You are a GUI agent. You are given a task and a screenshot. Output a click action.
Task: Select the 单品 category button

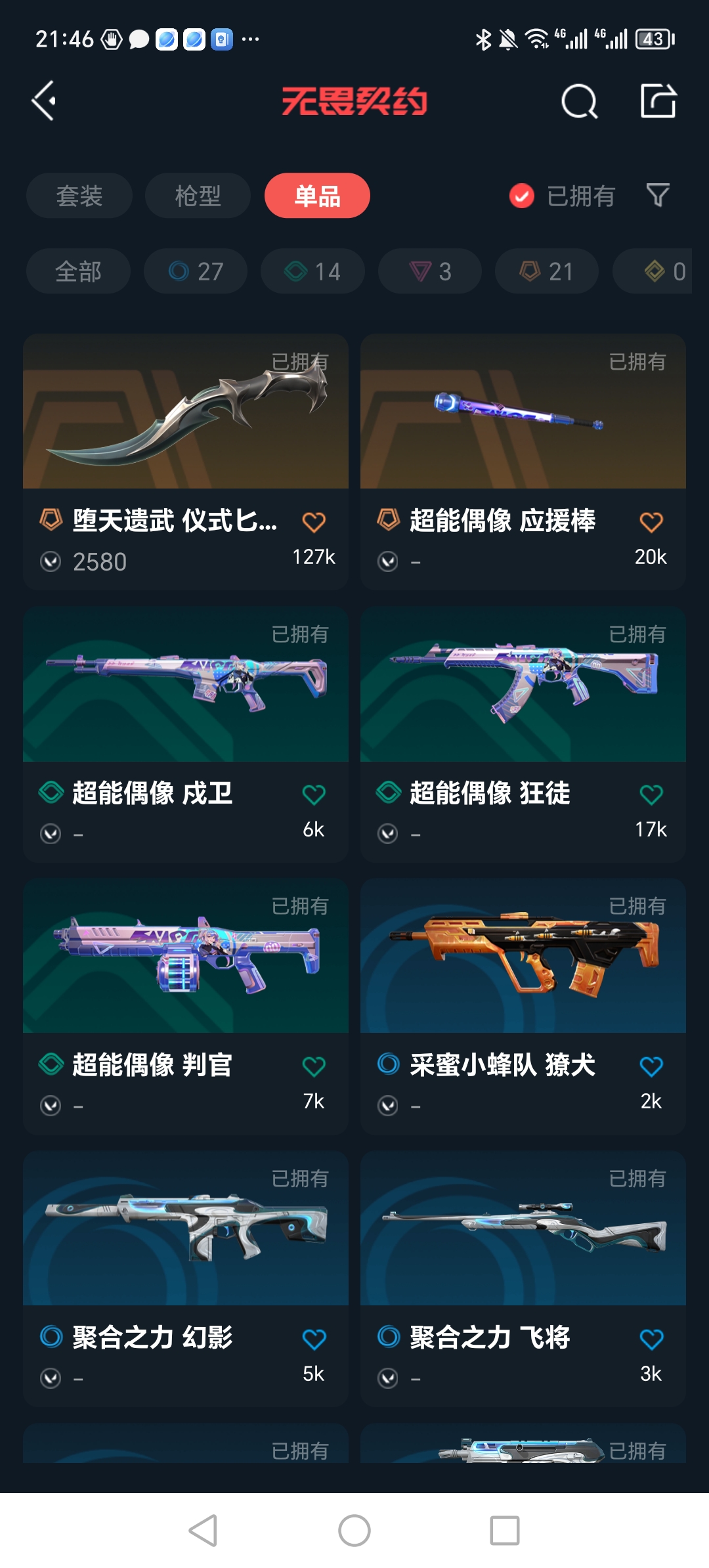click(x=316, y=195)
